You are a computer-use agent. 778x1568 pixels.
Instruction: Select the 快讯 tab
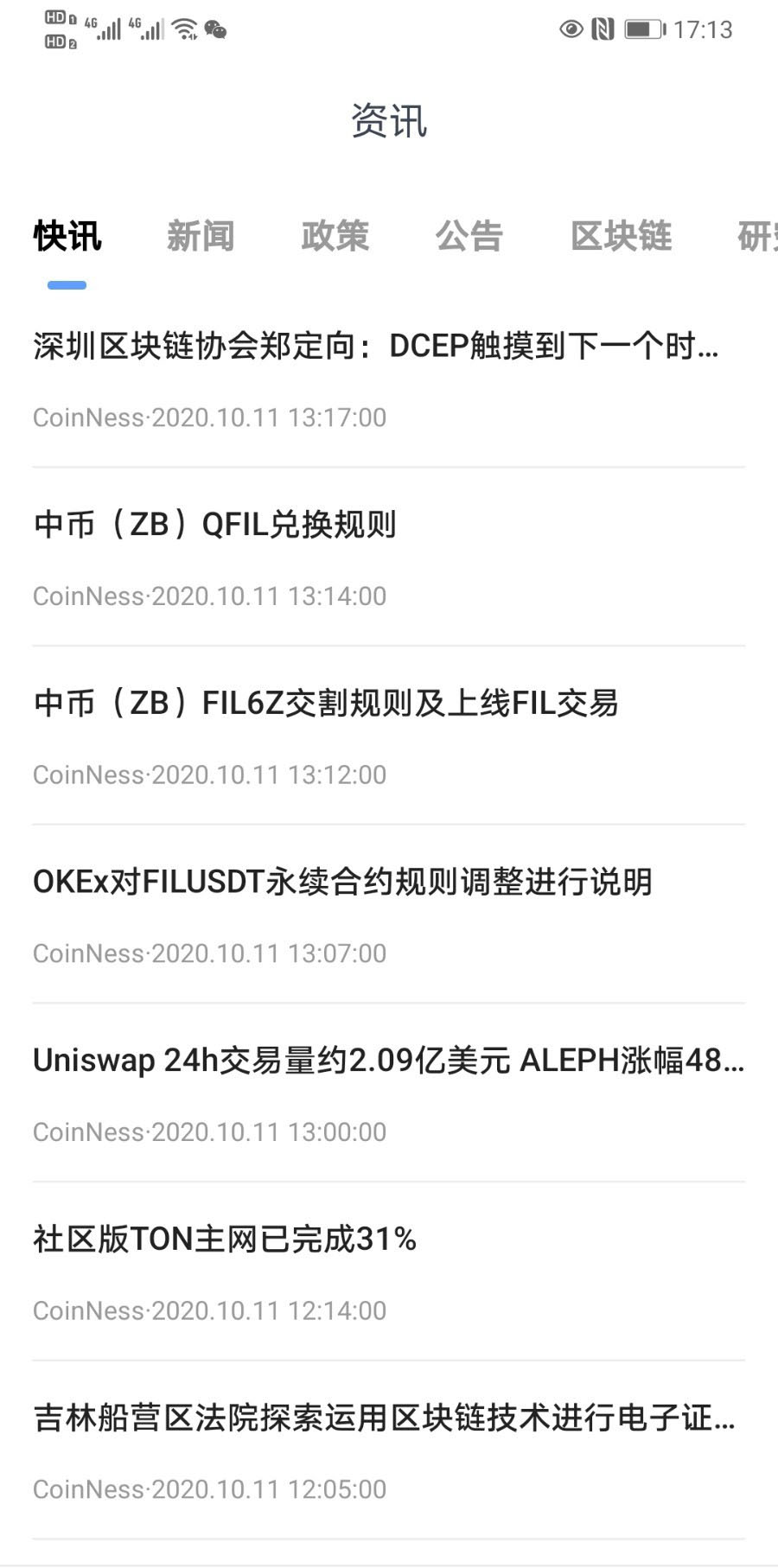(x=67, y=236)
